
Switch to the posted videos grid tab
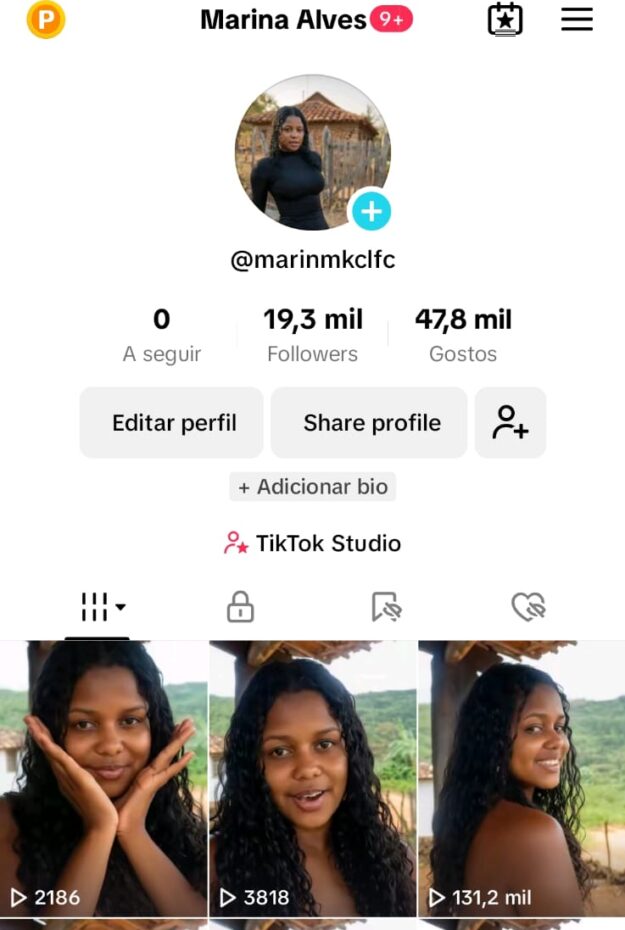click(102, 606)
